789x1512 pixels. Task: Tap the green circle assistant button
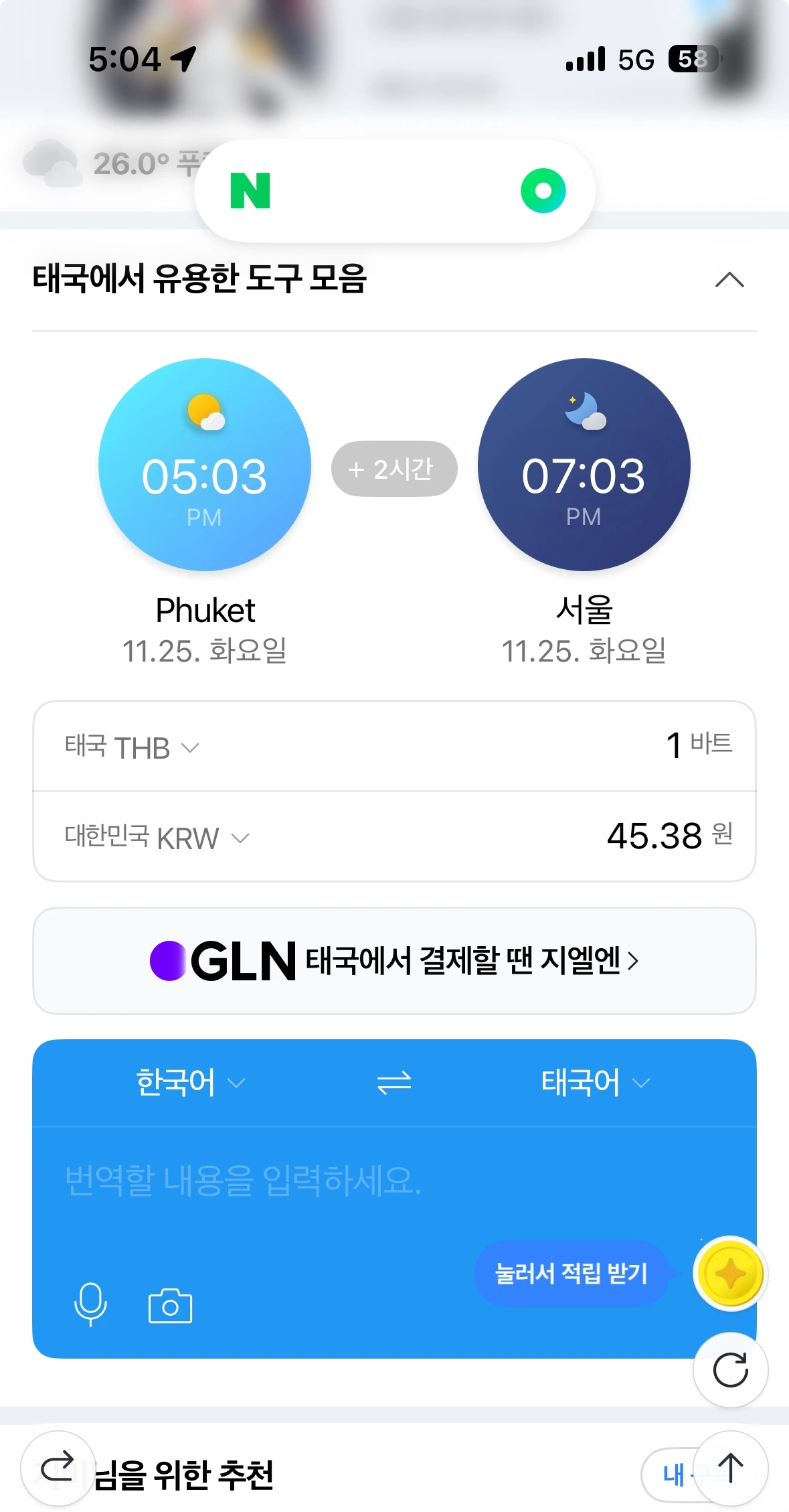pyautogui.click(x=543, y=191)
